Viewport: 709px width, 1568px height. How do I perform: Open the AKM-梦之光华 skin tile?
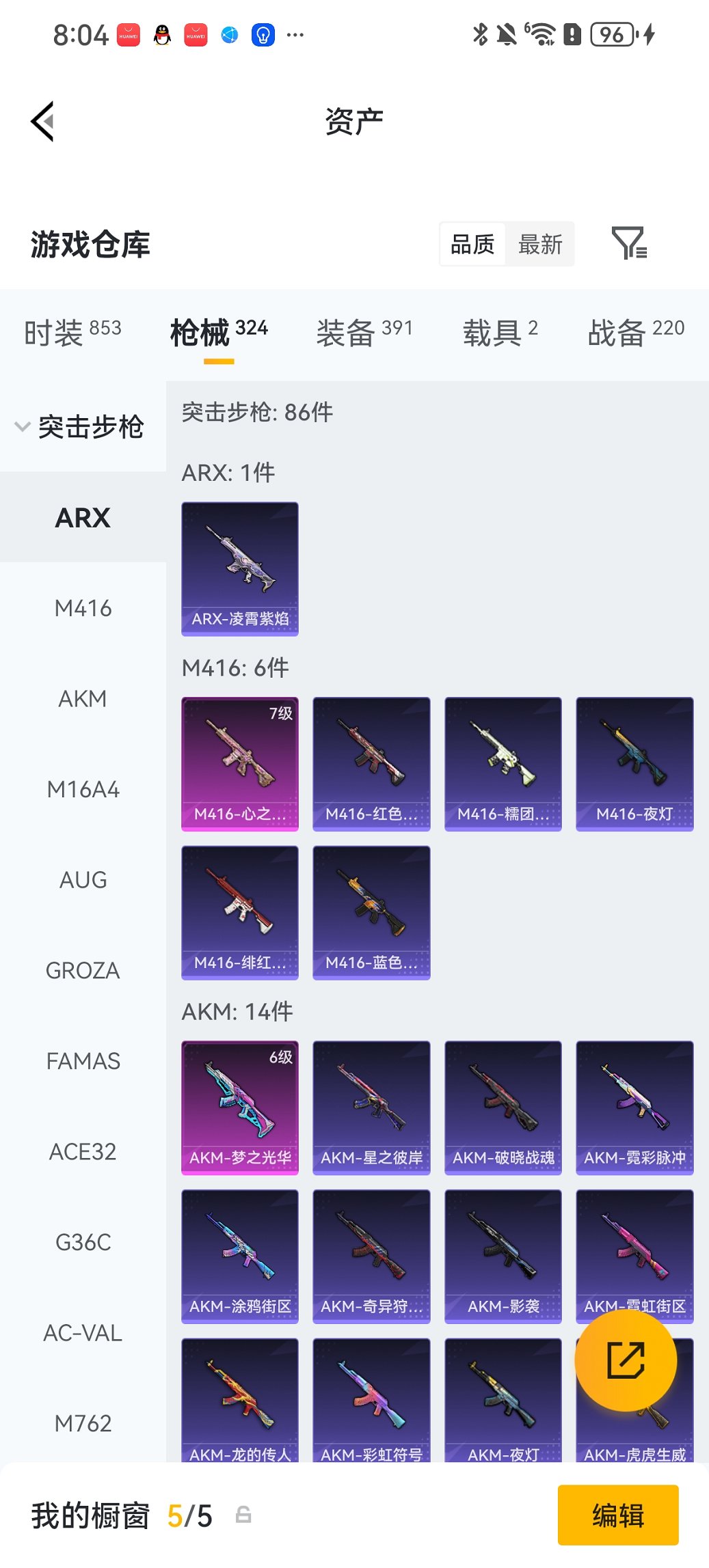point(240,1108)
